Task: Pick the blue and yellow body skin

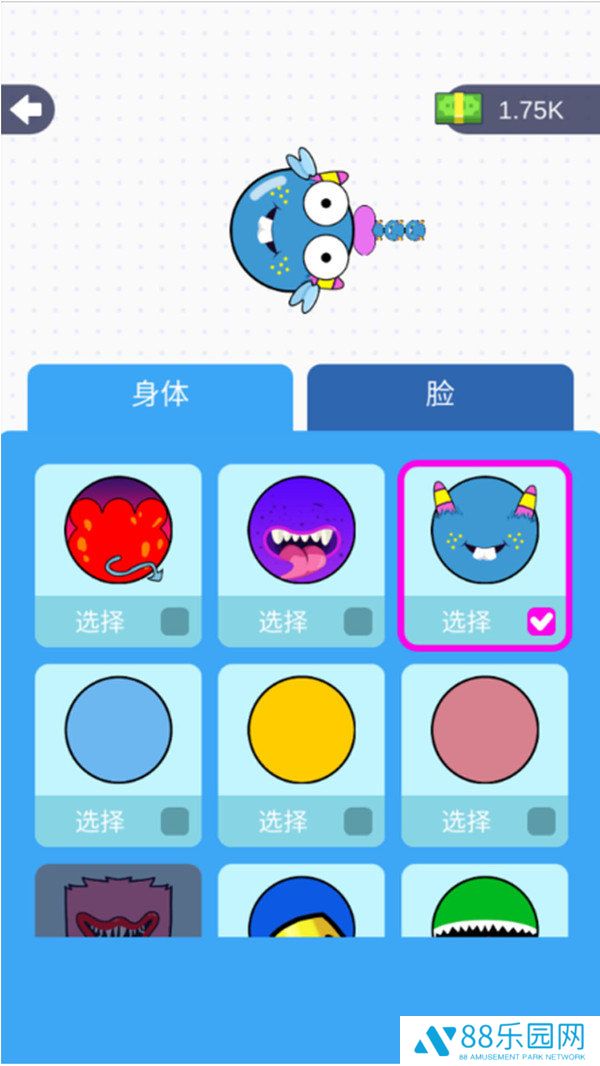Action: [x=301, y=905]
